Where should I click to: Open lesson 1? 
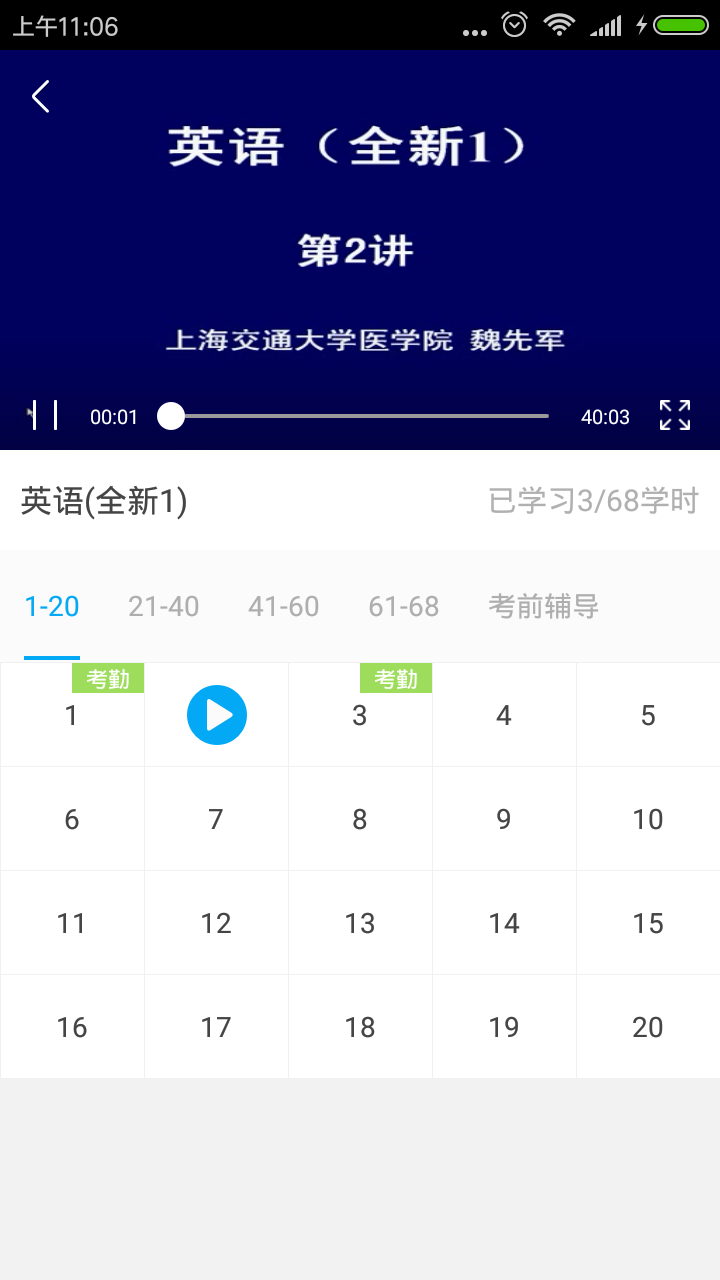[x=72, y=716]
